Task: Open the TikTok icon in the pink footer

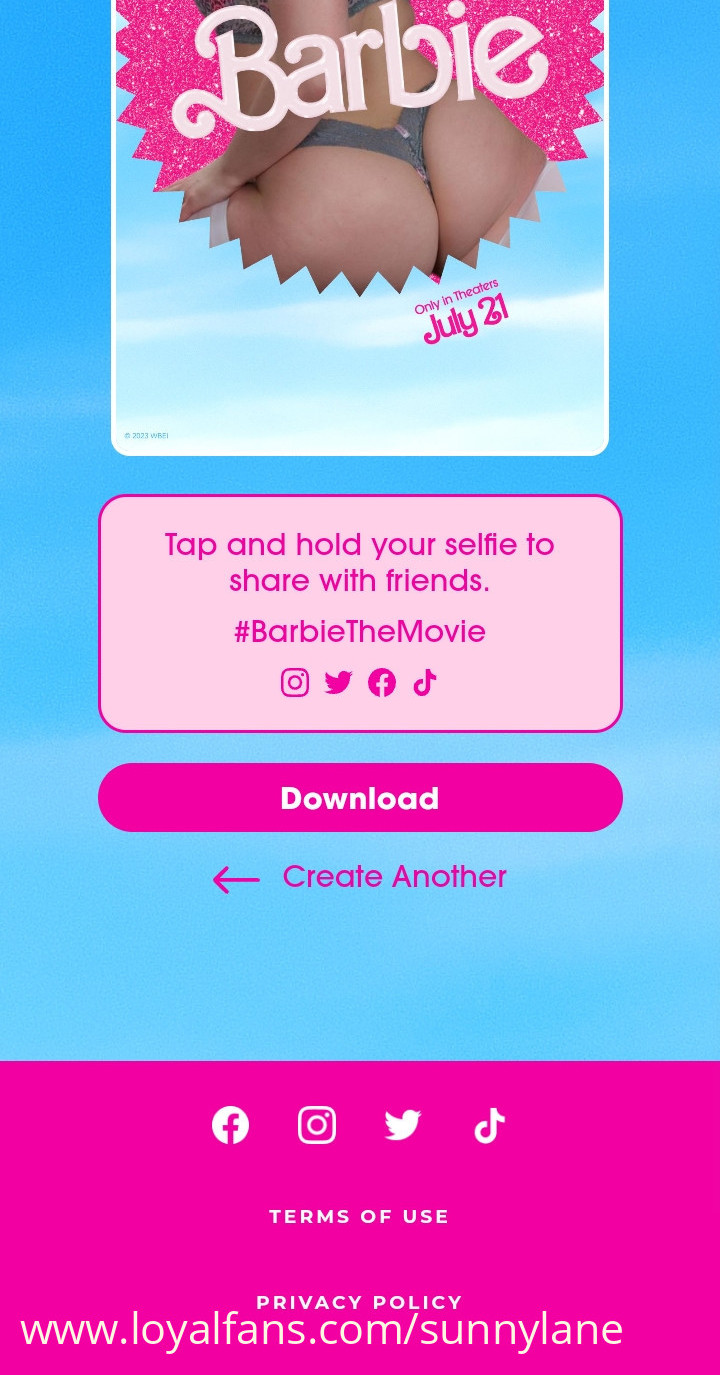Action: coord(489,1125)
